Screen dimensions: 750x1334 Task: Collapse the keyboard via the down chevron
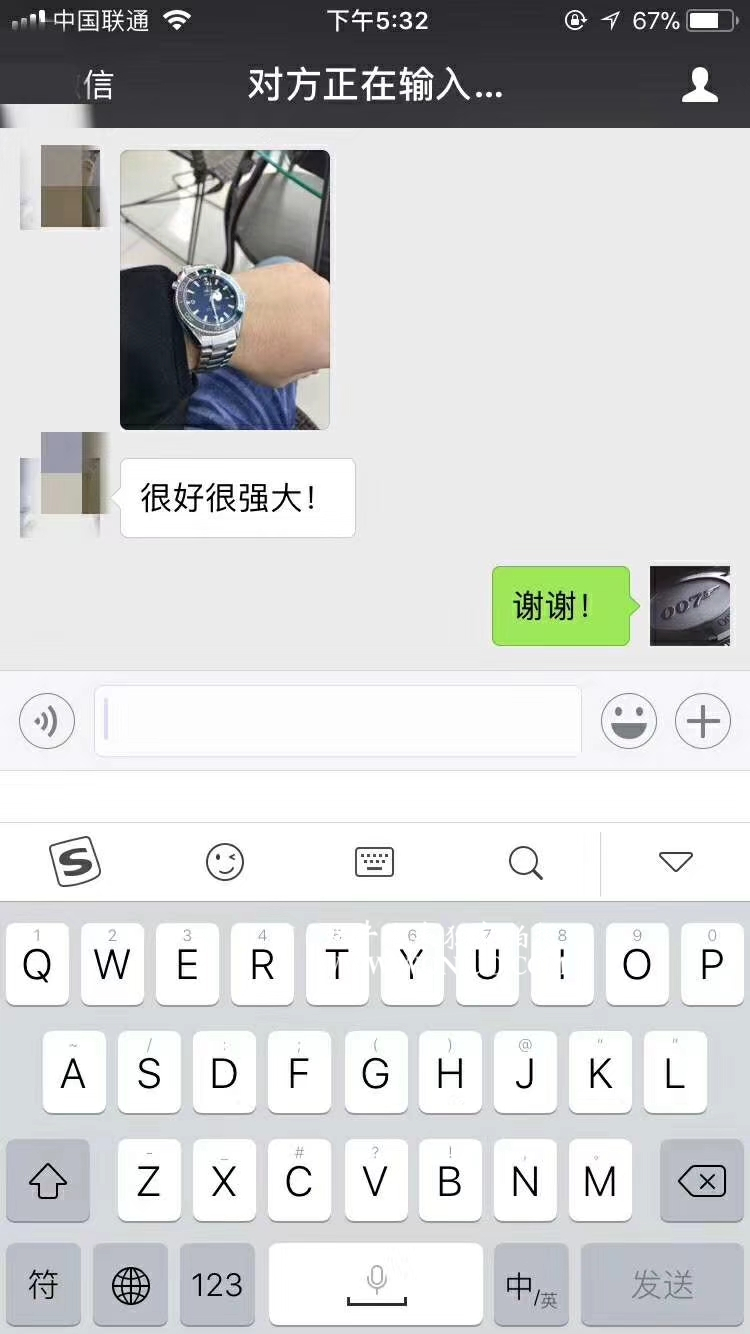coord(677,862)
